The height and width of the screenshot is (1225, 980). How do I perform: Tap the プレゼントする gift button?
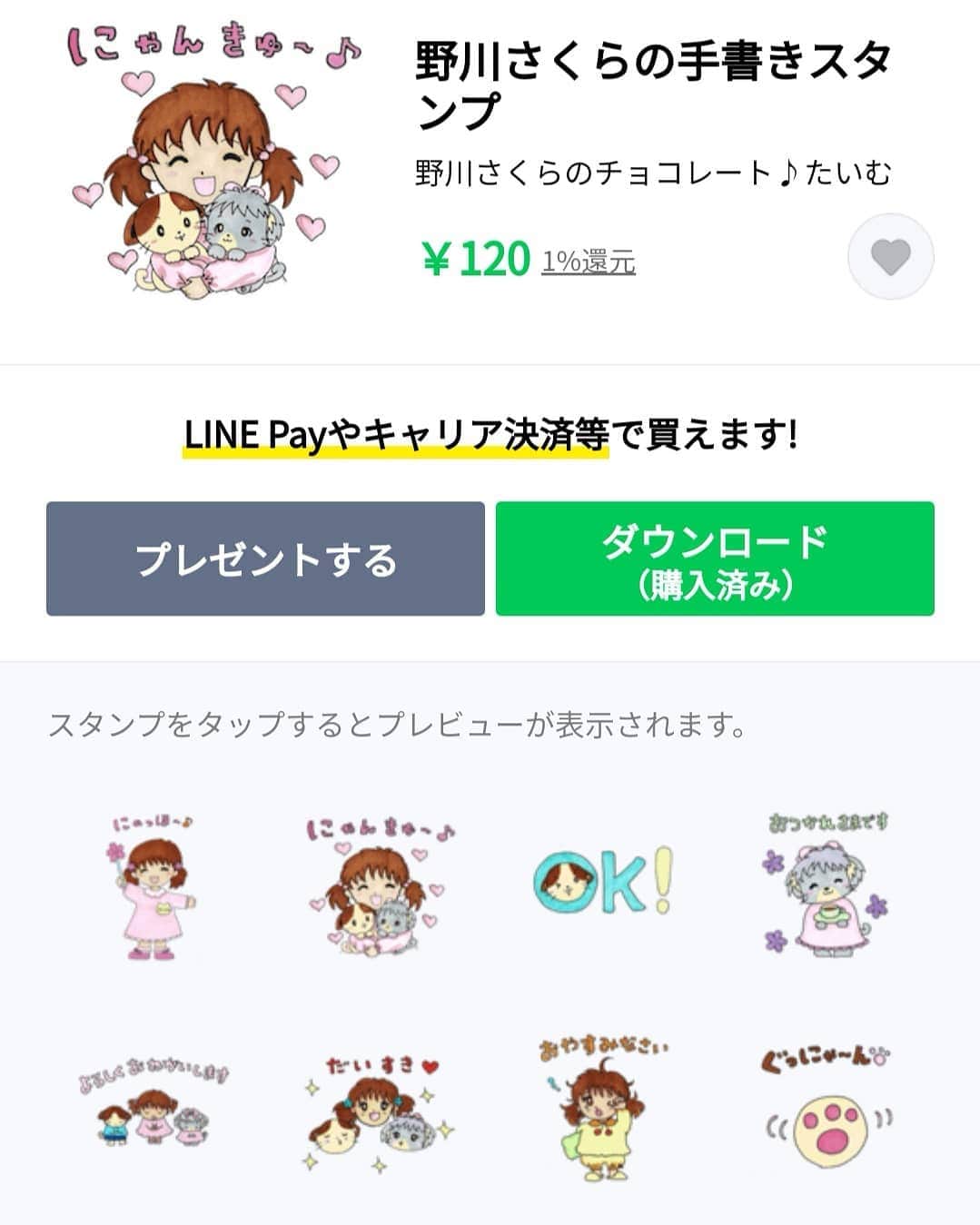(x=265, y=558)
